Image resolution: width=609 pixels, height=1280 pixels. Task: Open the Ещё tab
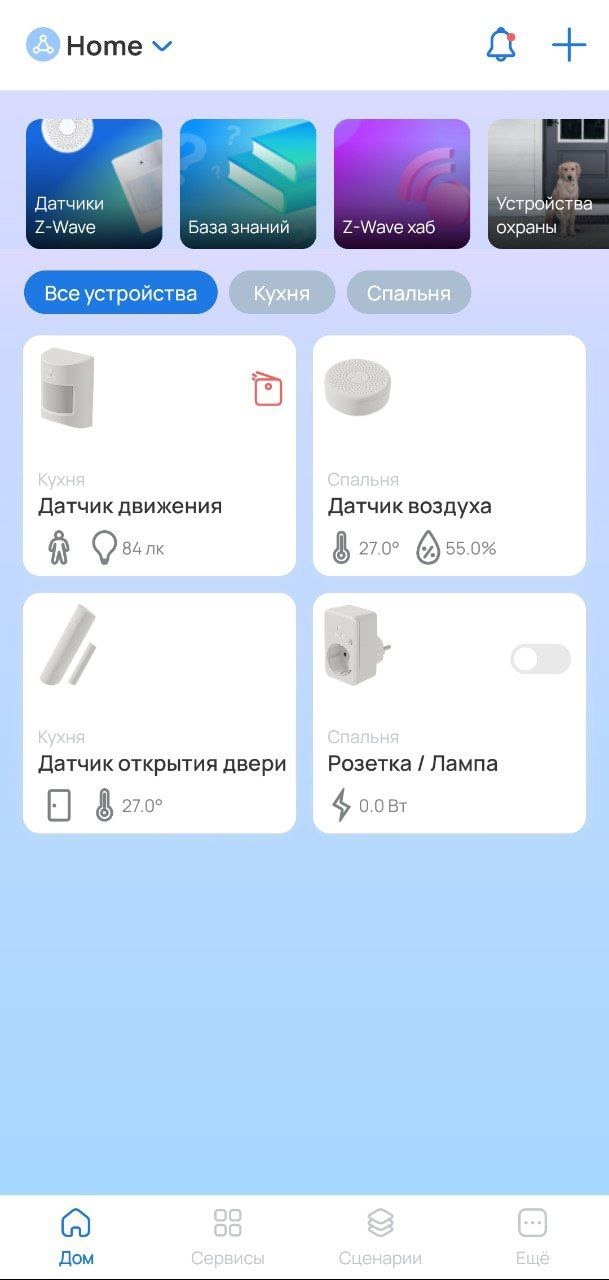[x=532, y=1236]
